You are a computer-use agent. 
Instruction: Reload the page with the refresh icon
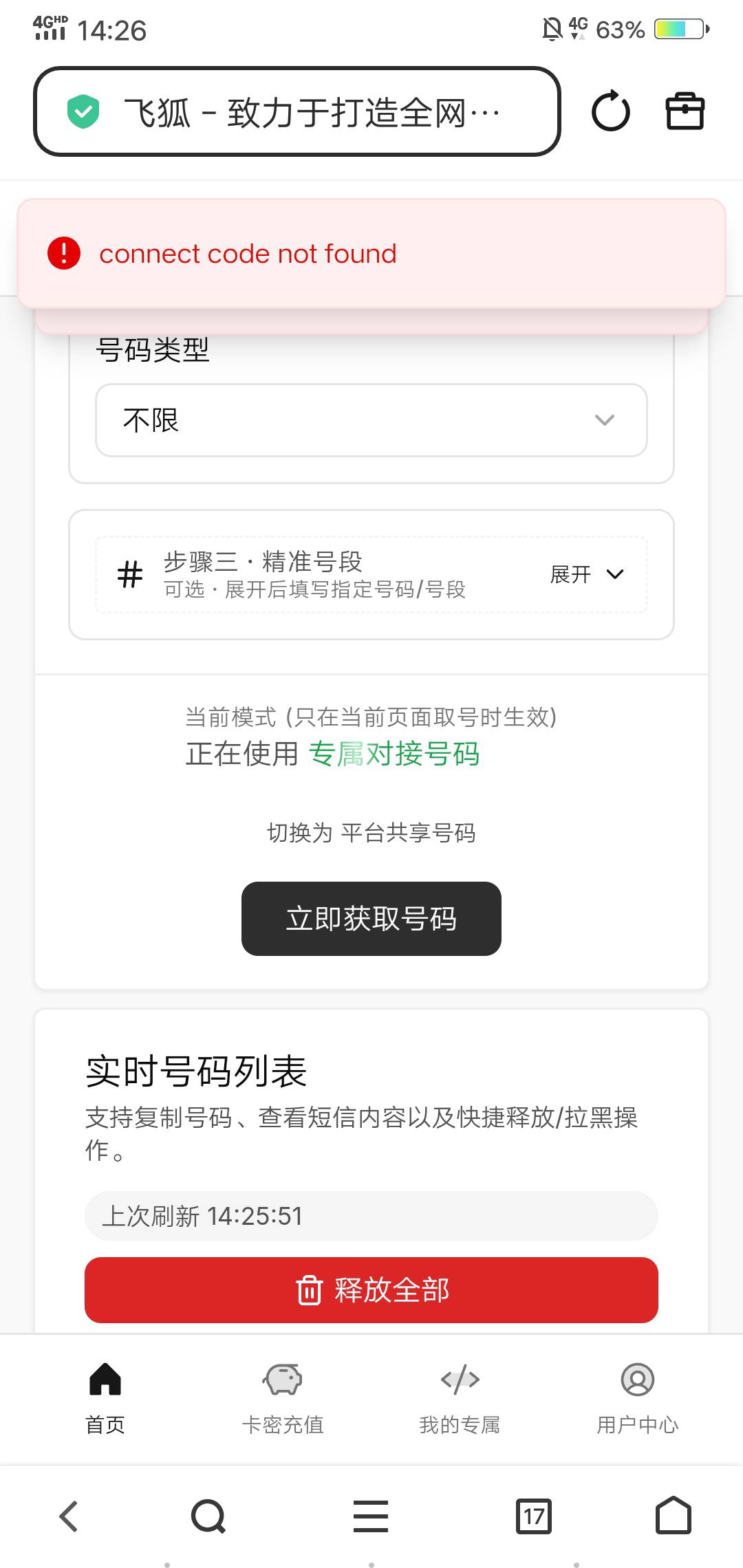coord(610,111)
